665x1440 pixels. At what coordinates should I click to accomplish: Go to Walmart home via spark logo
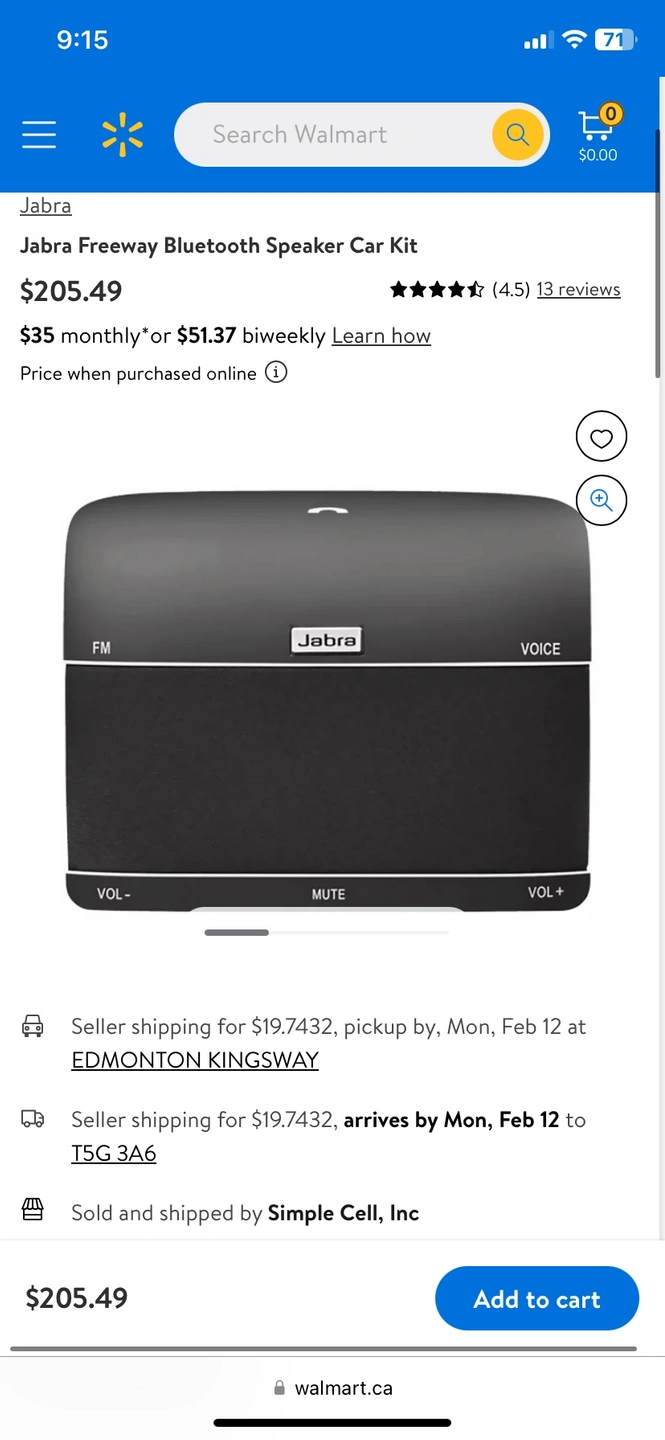pyautogui.click(x=123, y=135)
